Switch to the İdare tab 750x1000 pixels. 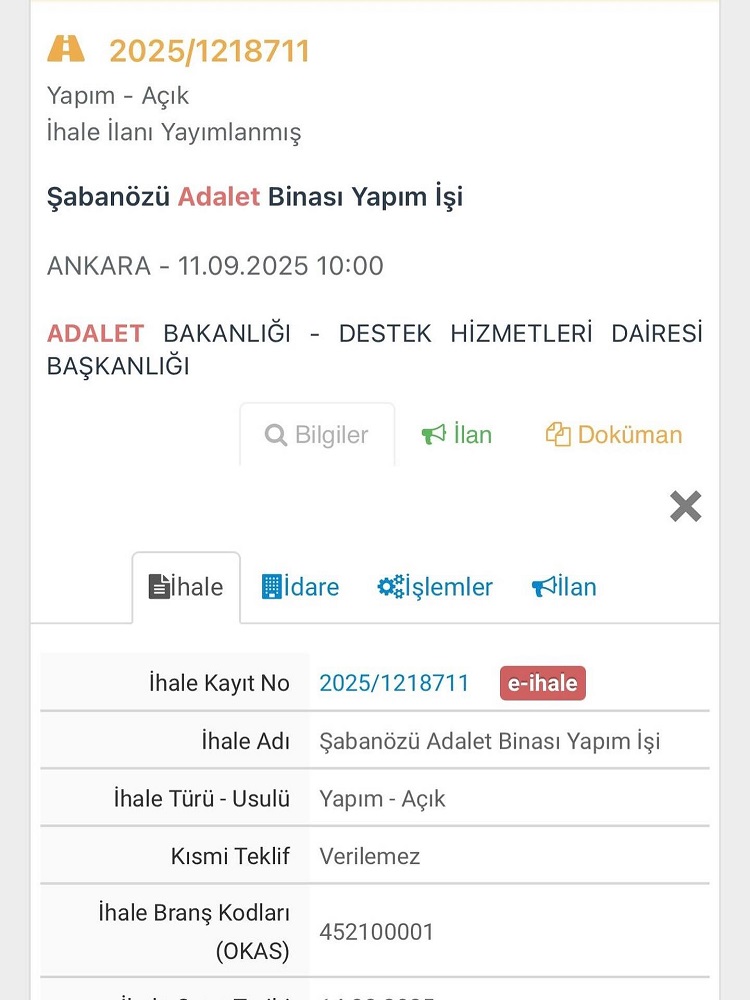pyautogui.click(x=300, y=587)
